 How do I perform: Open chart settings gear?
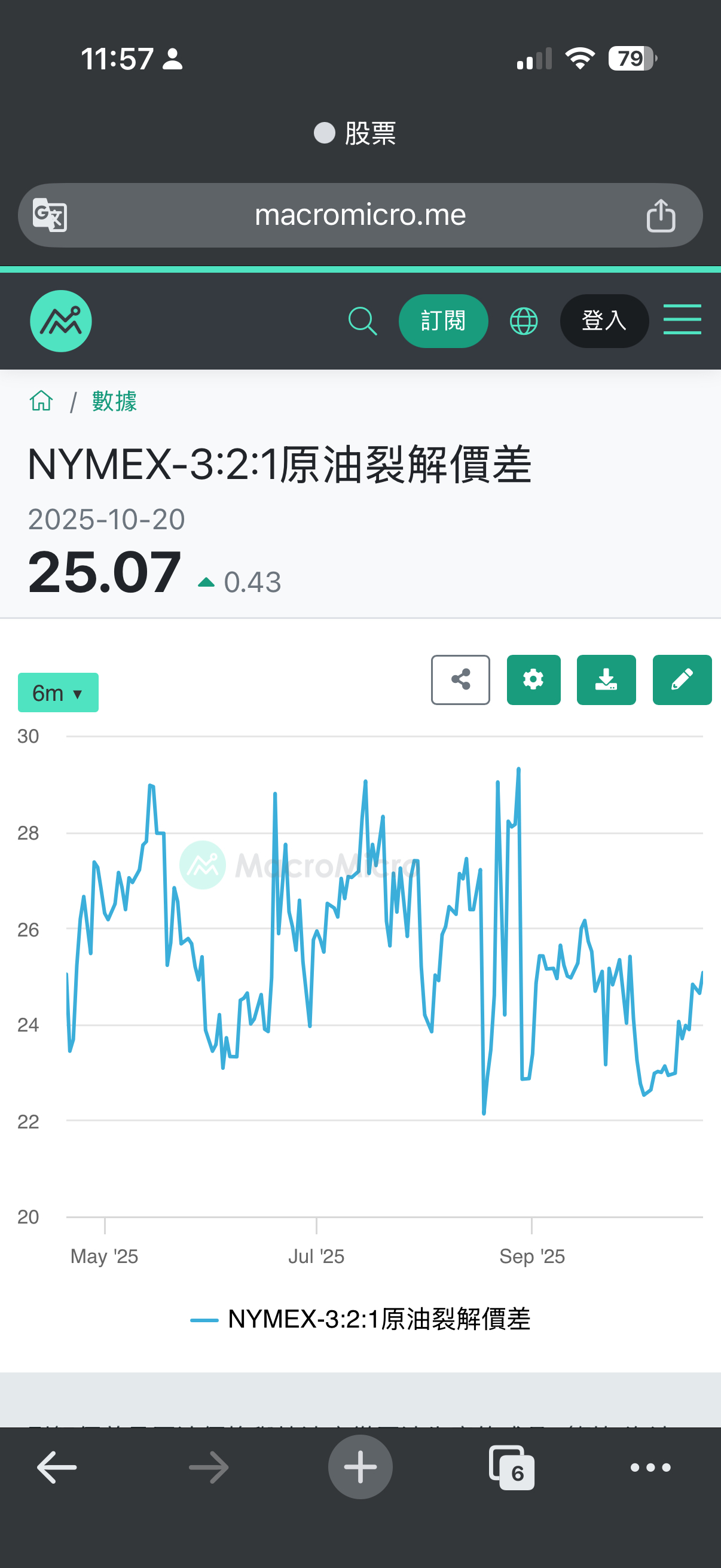[x=534, y=679]
